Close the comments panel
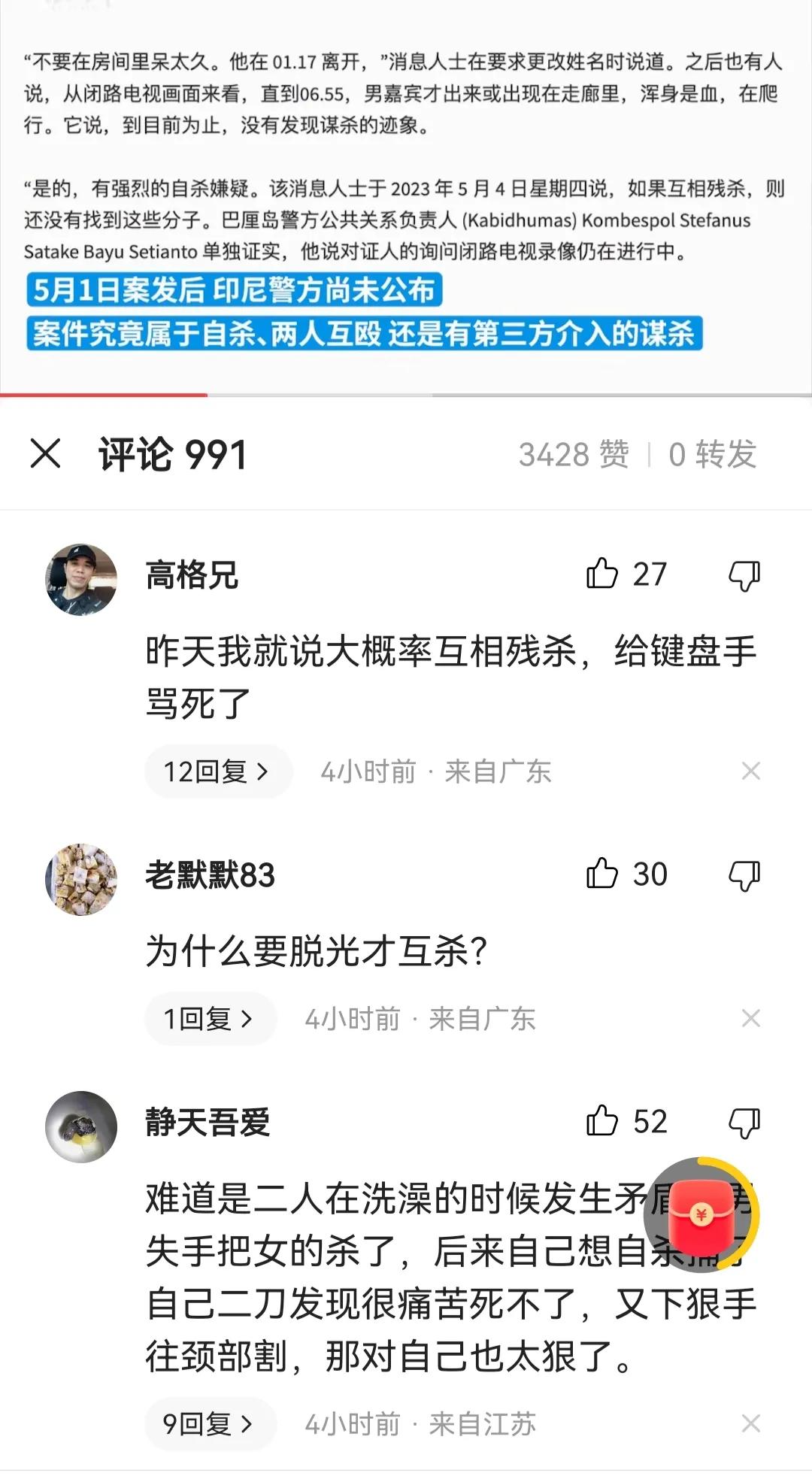812x1479 pixels. pos(45,454)
